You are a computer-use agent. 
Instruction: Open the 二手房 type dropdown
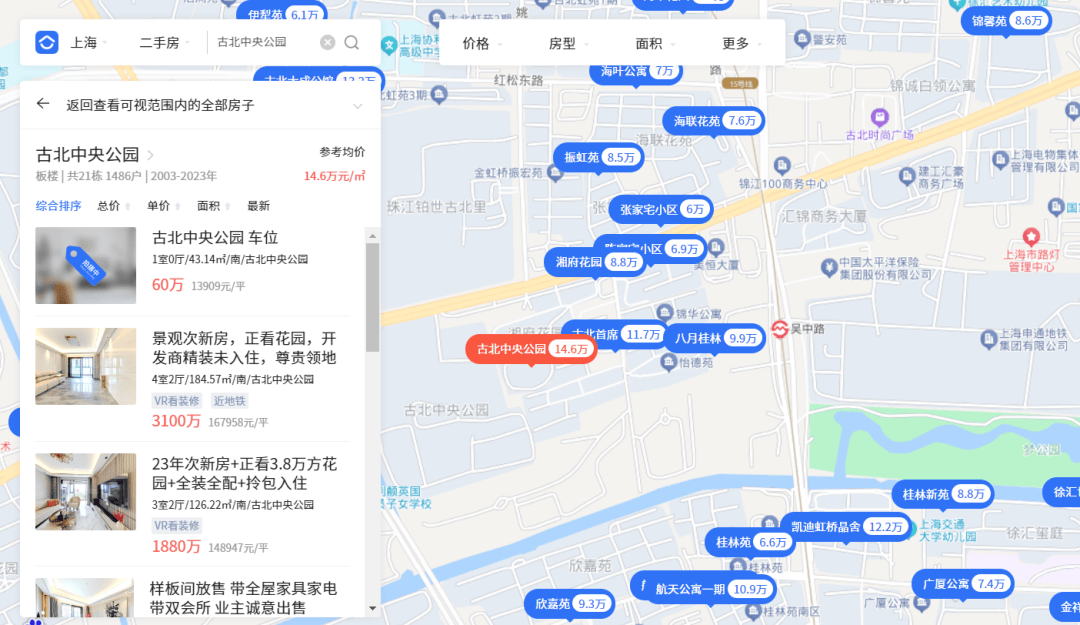click(163, 43)
